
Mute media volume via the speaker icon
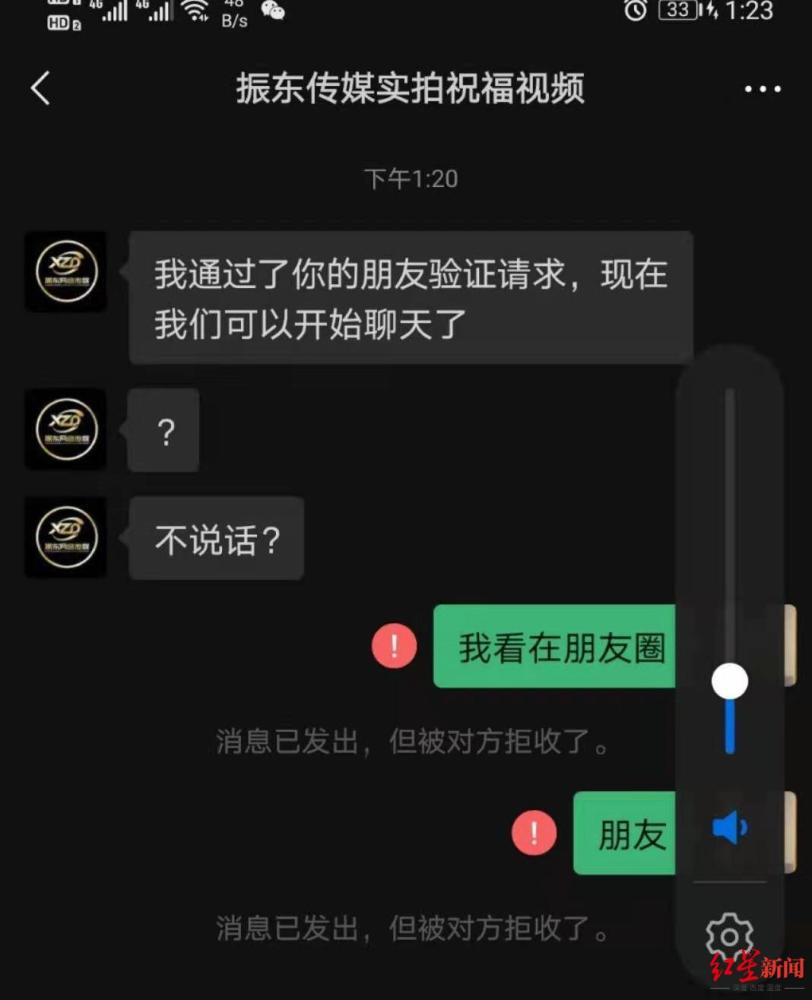tap(730, 828)
